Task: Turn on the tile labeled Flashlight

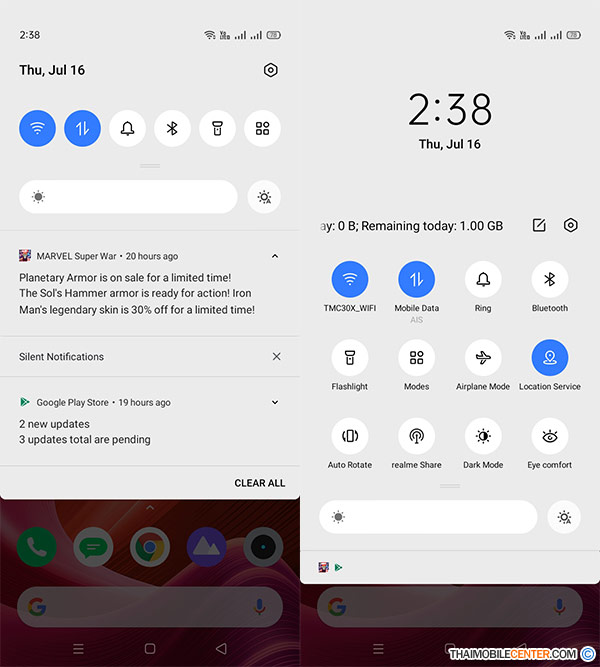Action: [349, 357]
